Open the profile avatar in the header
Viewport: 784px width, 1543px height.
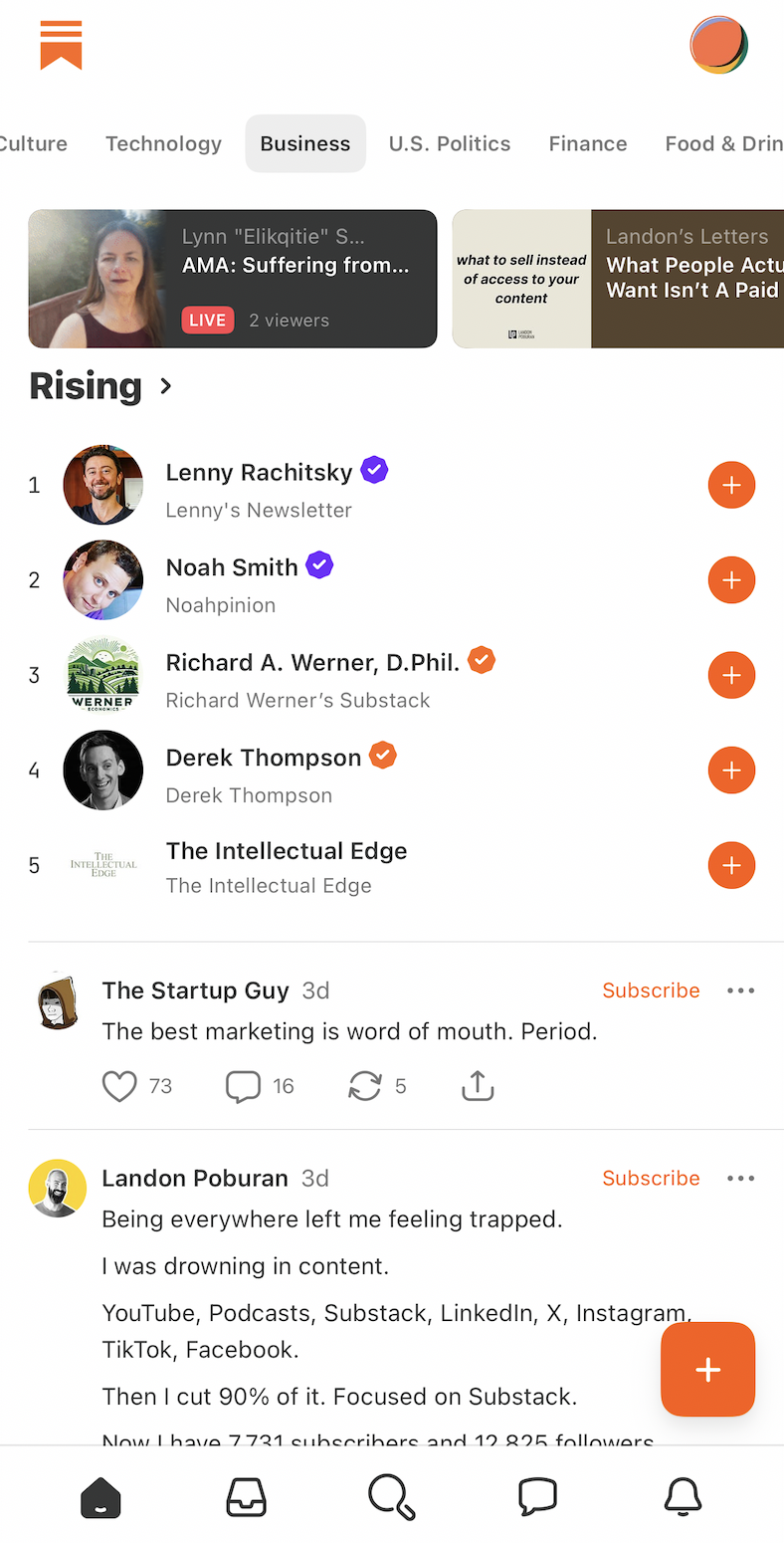tap(718, 45)
